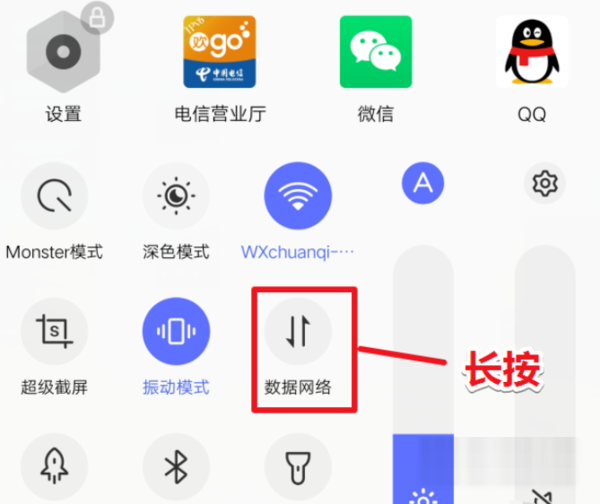Turn on 深色模式

(176, 197)
